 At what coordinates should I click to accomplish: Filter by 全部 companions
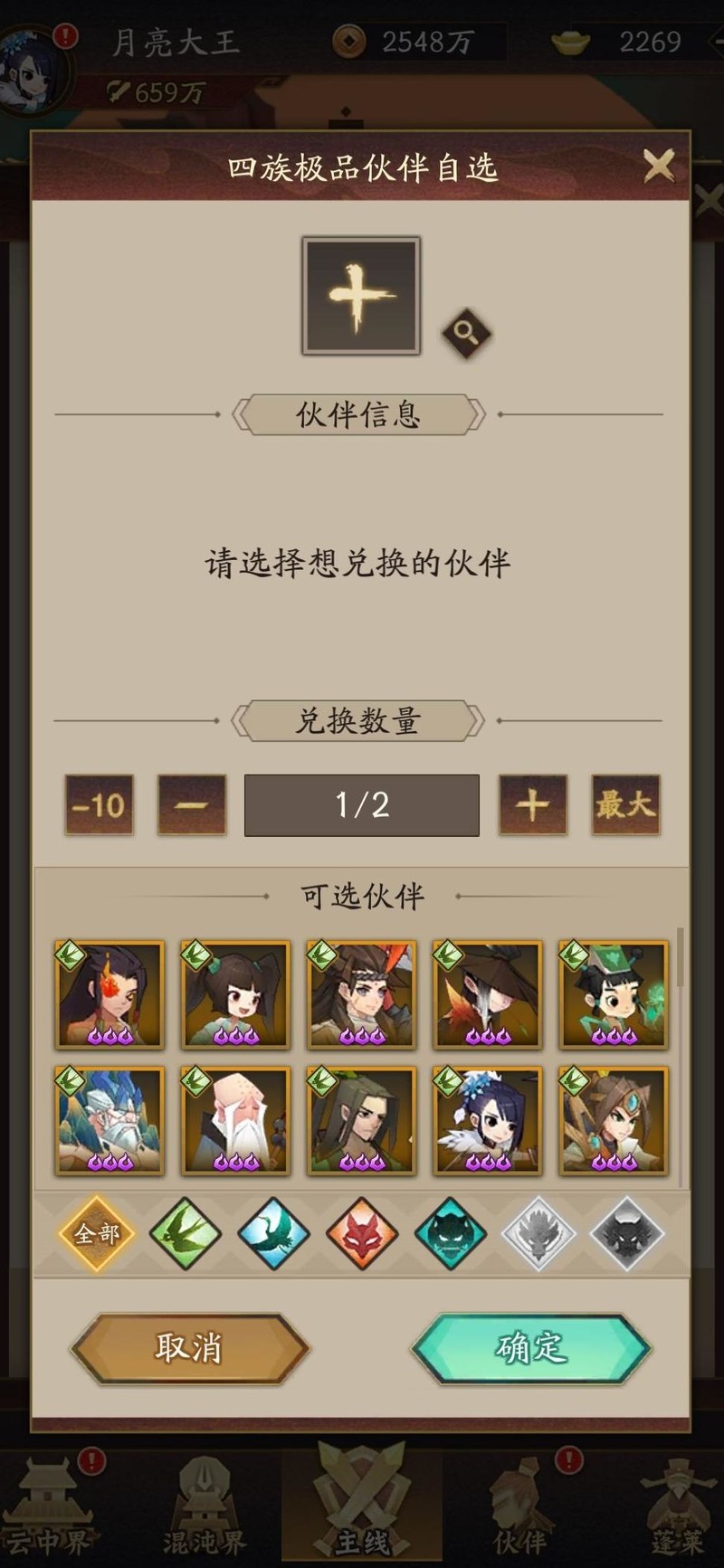coord(97,1233)
